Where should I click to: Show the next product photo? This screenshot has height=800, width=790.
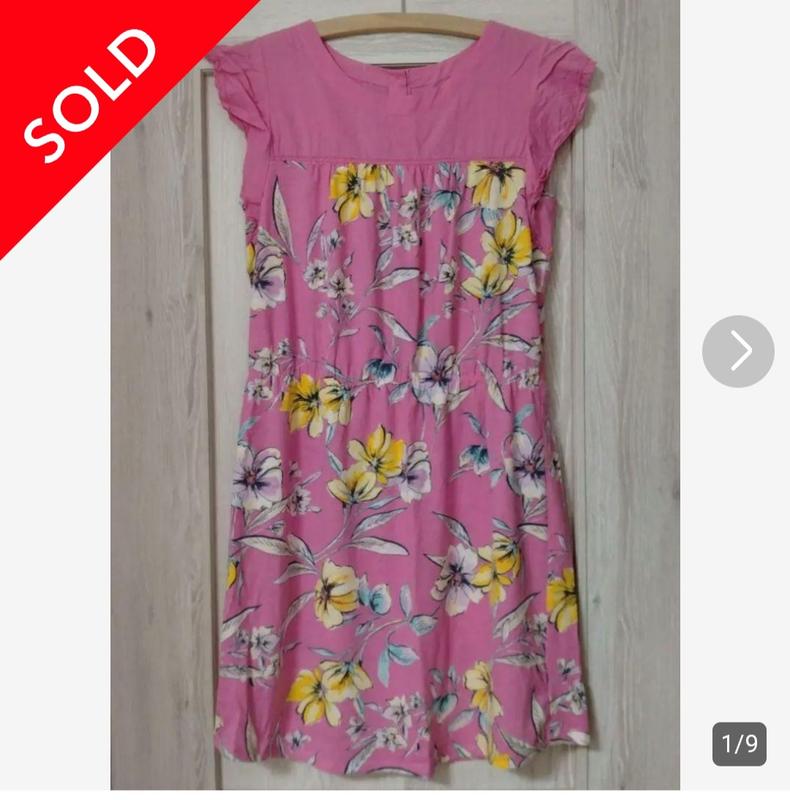pos(738,351)
